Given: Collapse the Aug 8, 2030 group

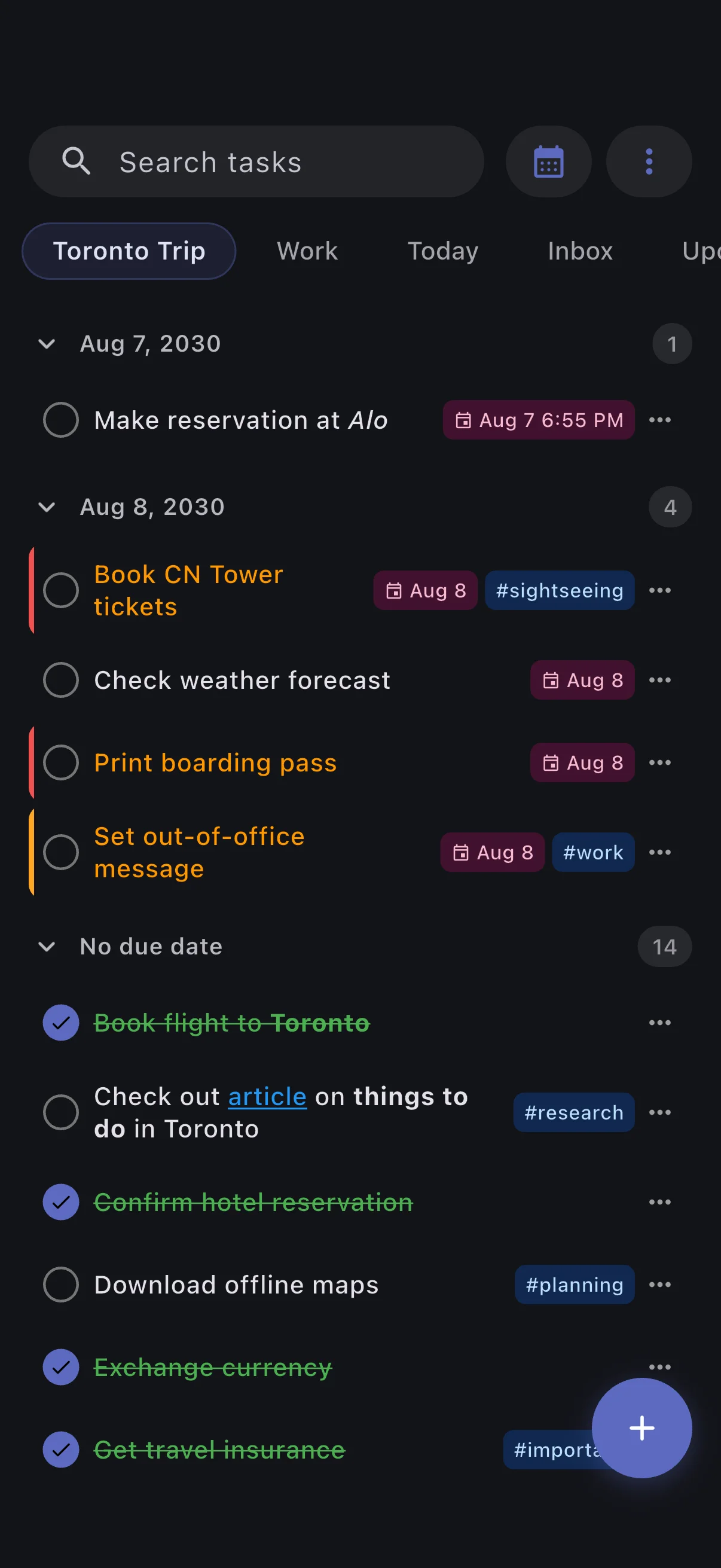Looking at the screenshot, I should [x=48, y=507].
